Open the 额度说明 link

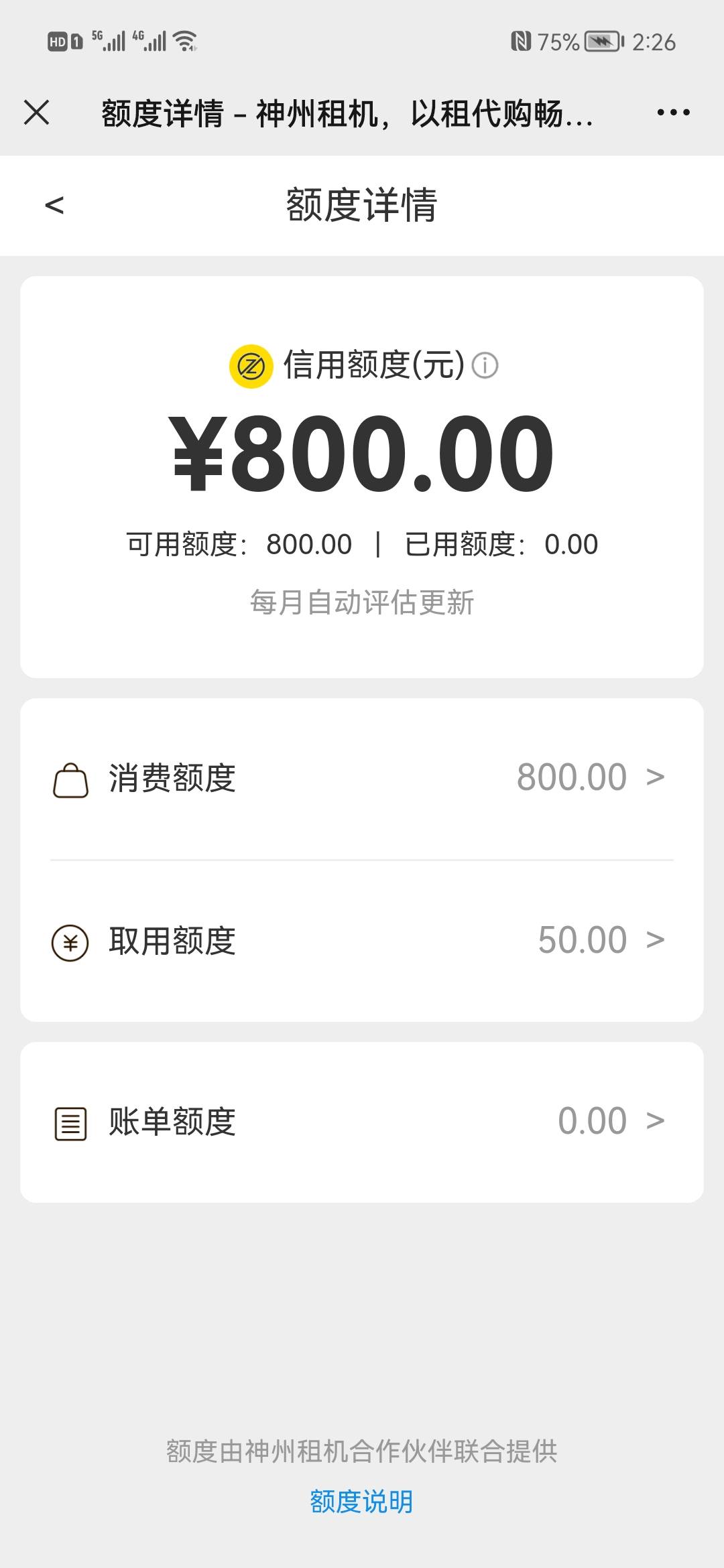[361, 1502]
